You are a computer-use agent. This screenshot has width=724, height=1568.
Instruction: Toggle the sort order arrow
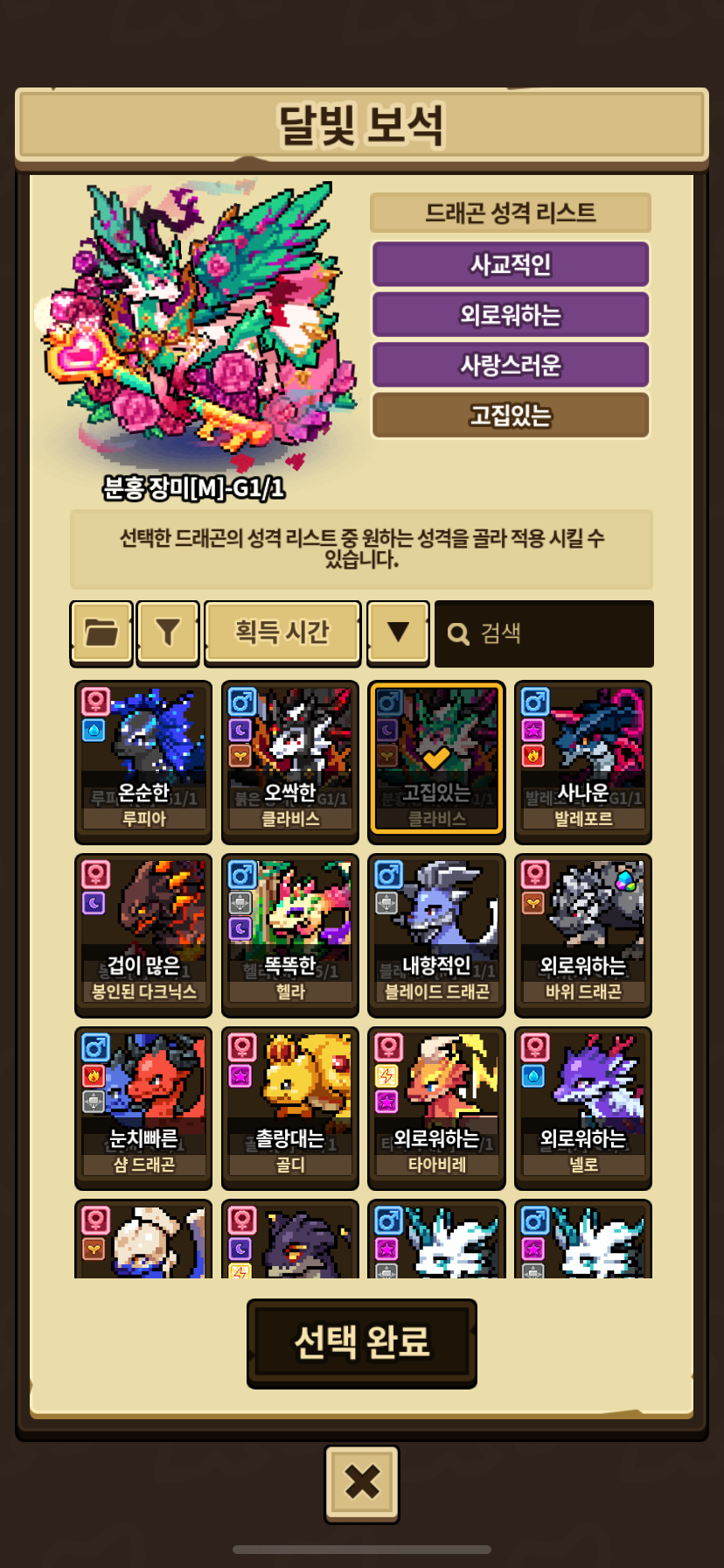pyautogui.click(x=398, y=632)
